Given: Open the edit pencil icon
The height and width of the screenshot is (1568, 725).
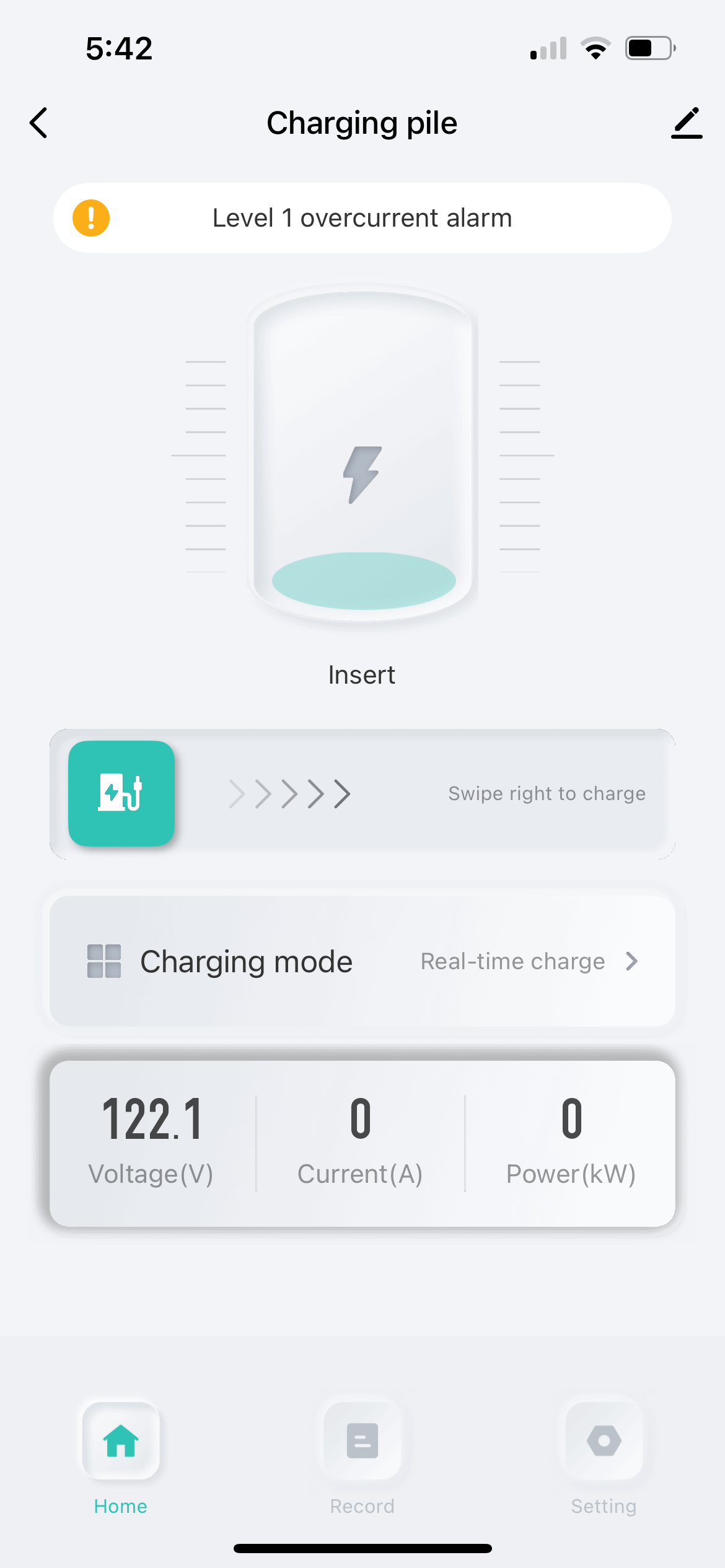Looking at the screenshot, I should click(x=687, y=123).
